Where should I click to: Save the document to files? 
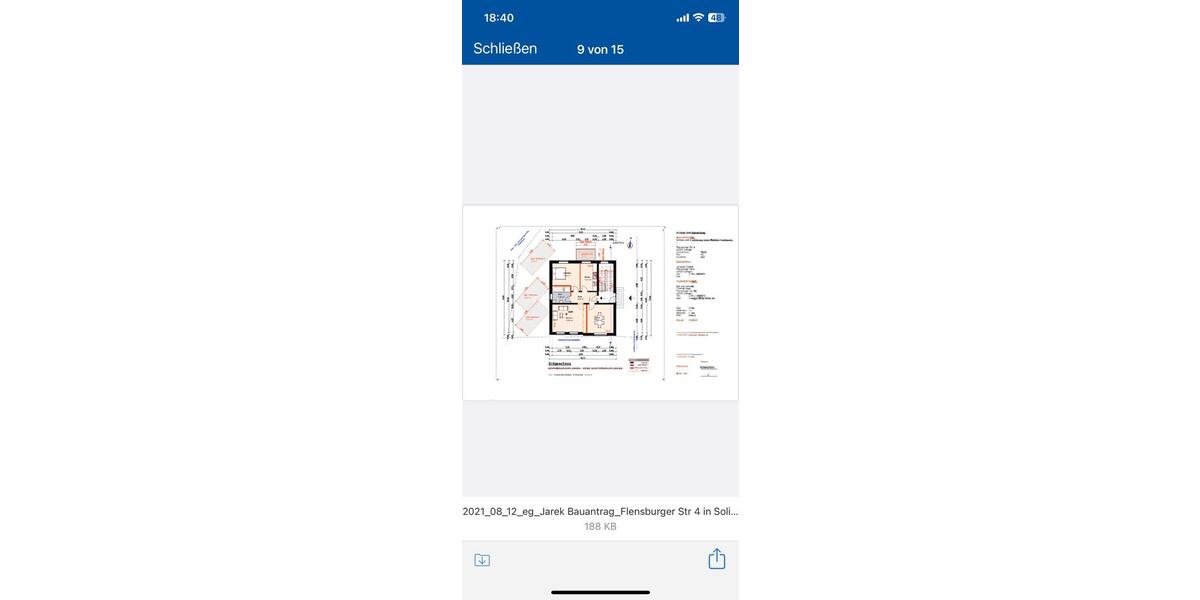(x=482, y=560)
